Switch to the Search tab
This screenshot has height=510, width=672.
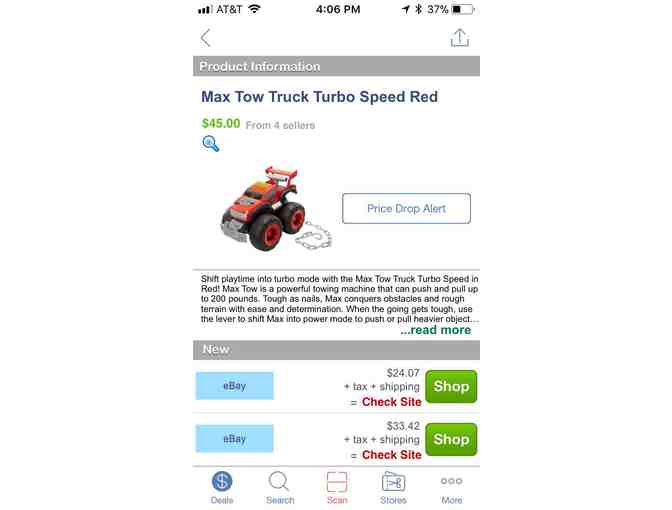[x=280, y=487]
